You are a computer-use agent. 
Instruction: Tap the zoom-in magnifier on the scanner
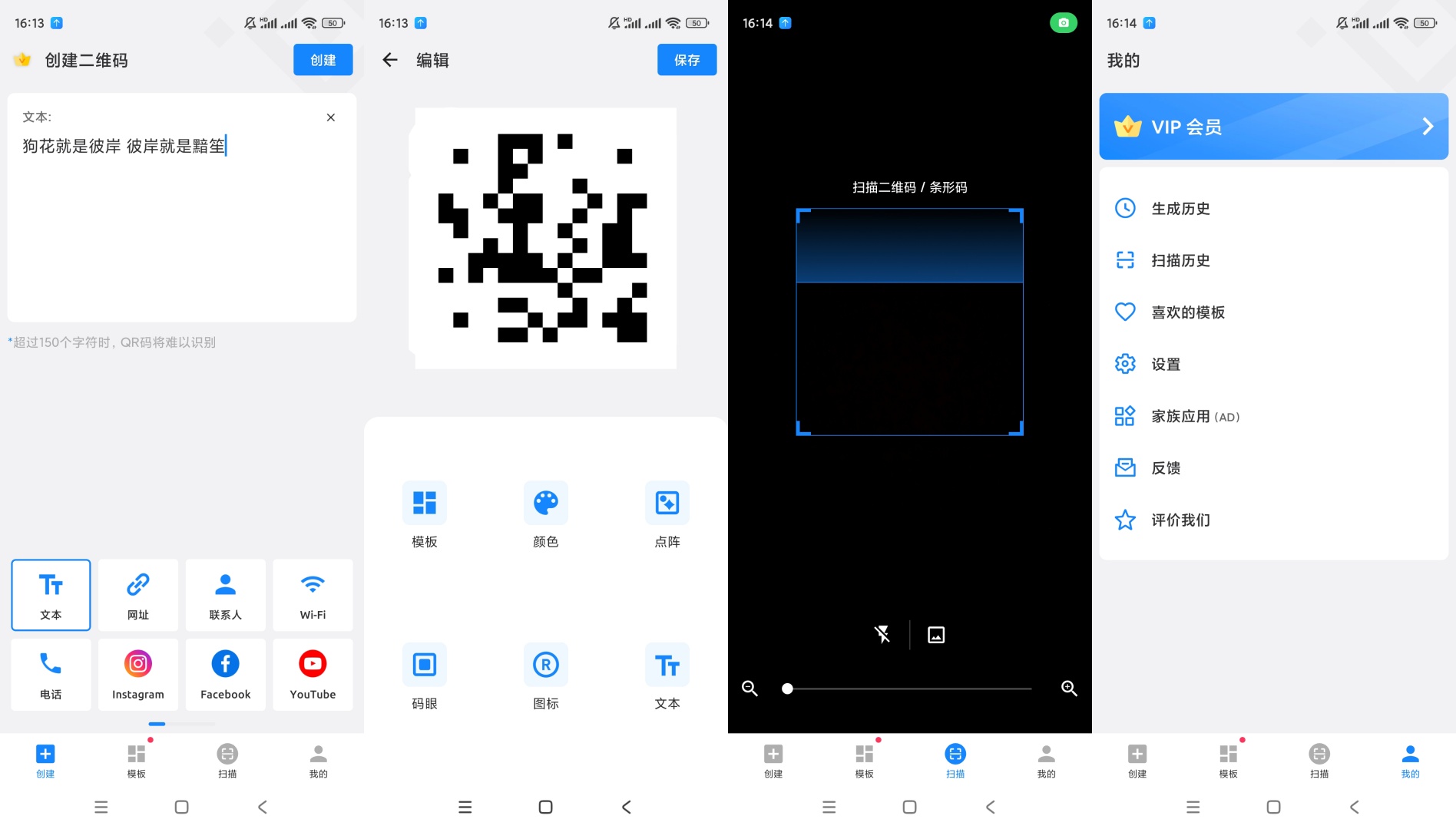point(1069,689)
